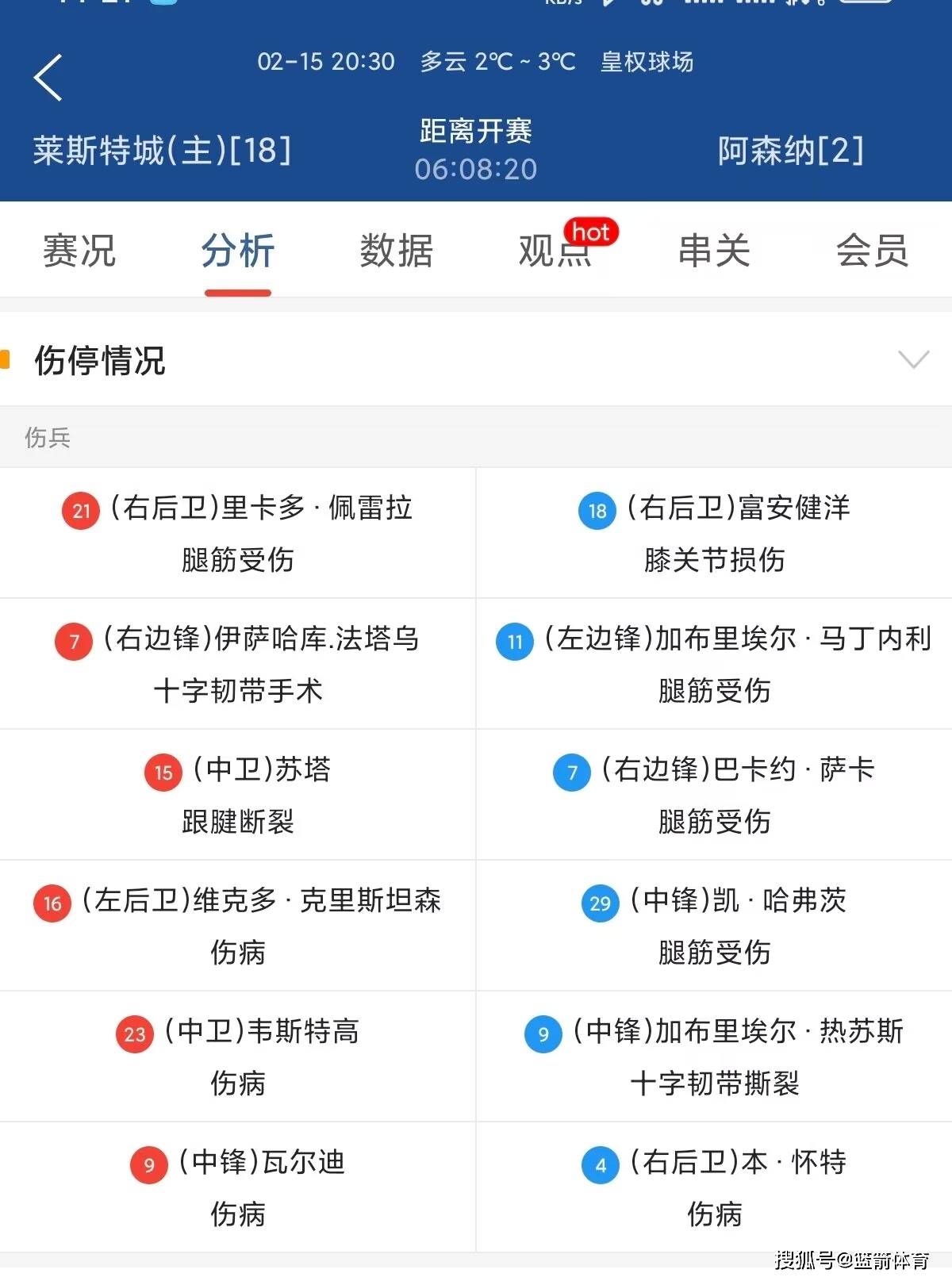
Task: Switch to the 数据 tab
Action: tap(396, 251)
